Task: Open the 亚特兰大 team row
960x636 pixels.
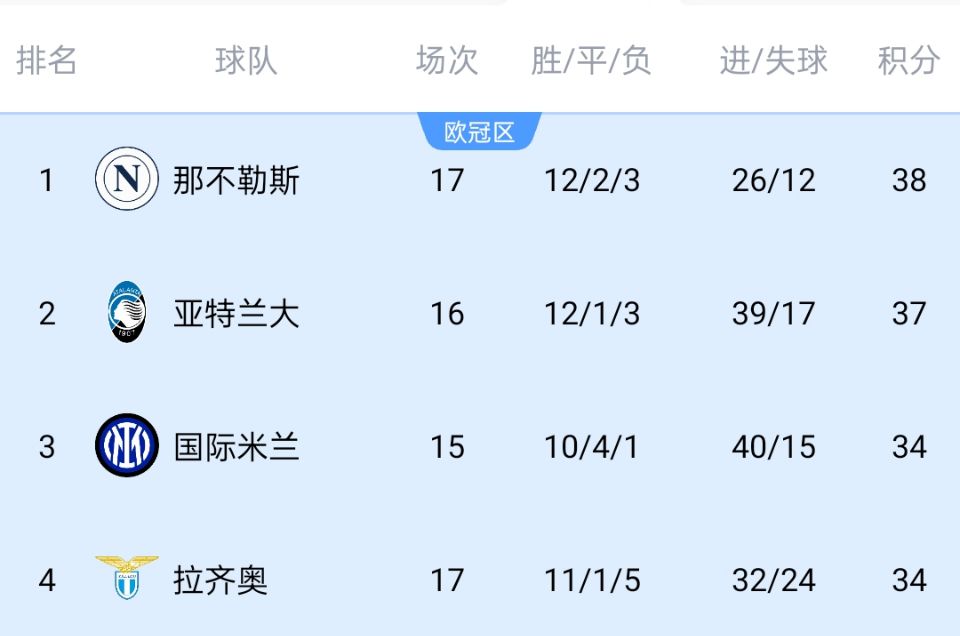Action: pos(236,314)
